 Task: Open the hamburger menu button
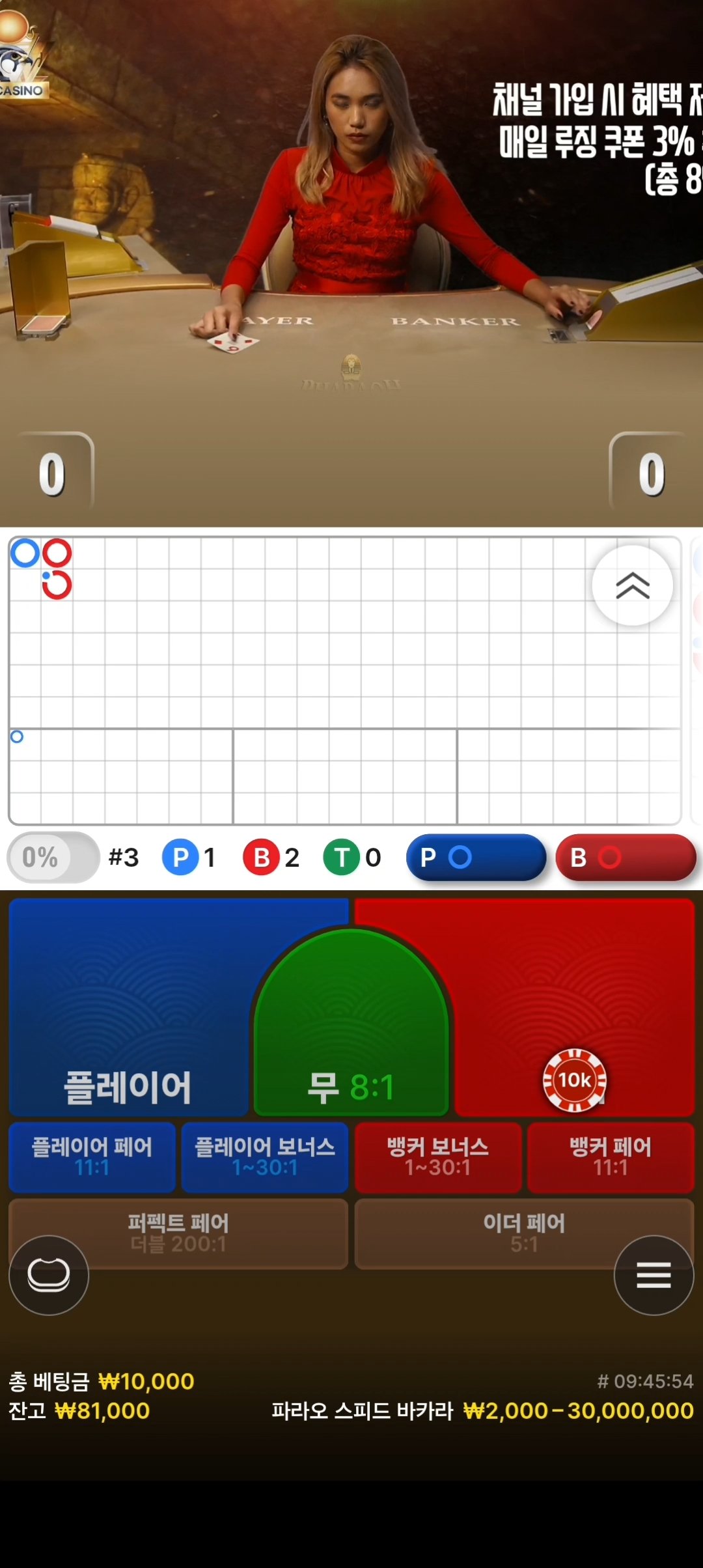[x=654, y=1275]
